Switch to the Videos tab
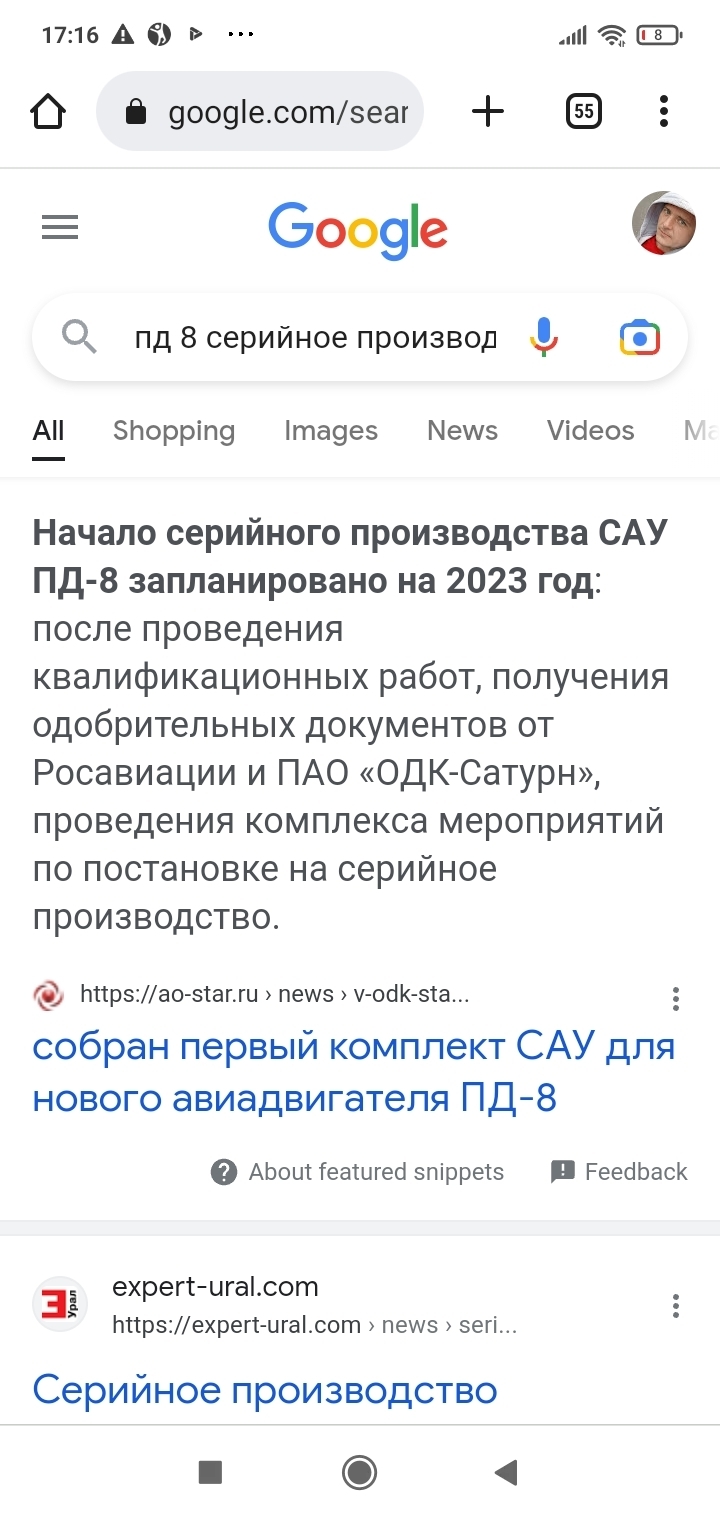The image size is (720, 1520). (x=590, y=431)
